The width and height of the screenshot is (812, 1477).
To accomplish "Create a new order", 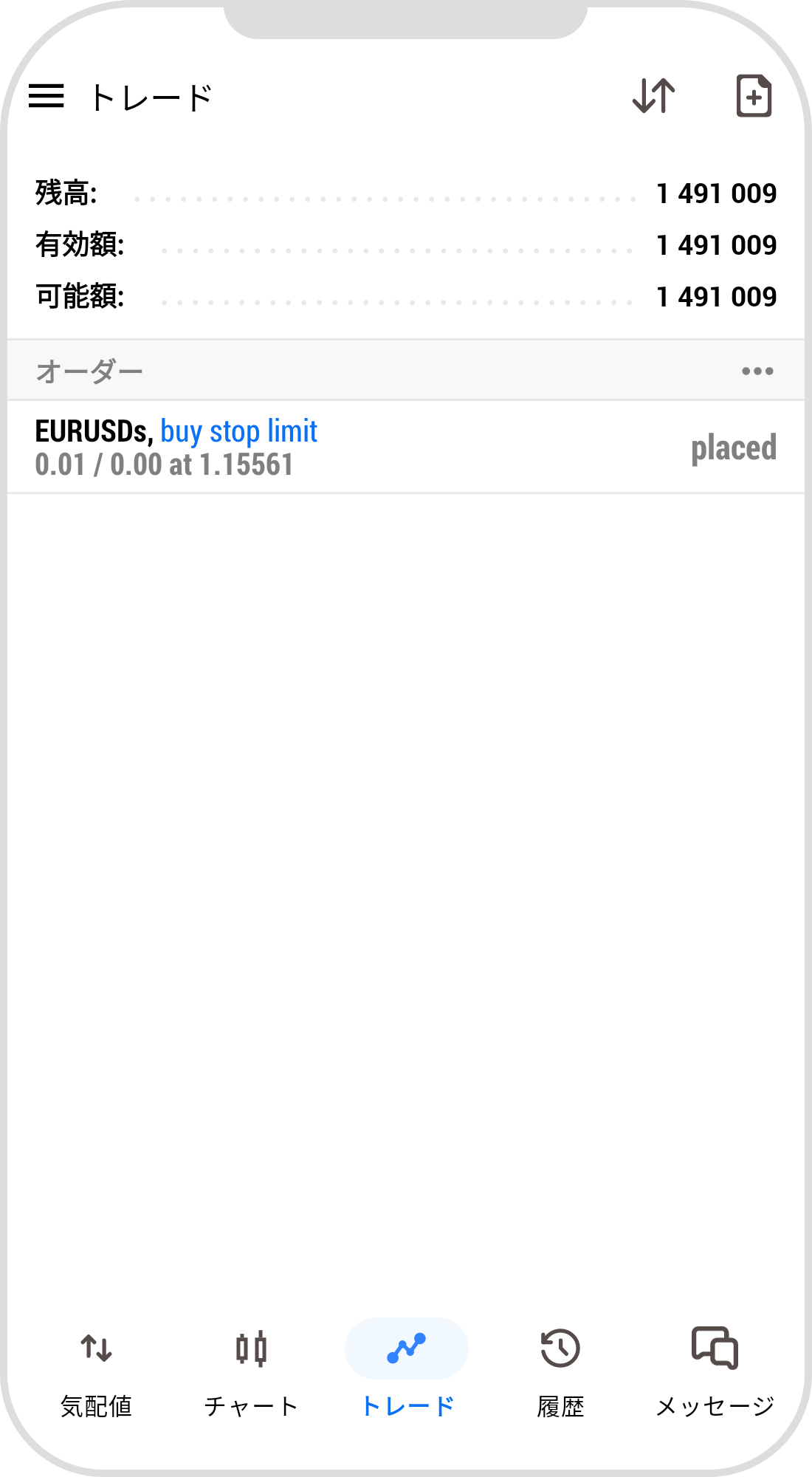I will point(754,96).
